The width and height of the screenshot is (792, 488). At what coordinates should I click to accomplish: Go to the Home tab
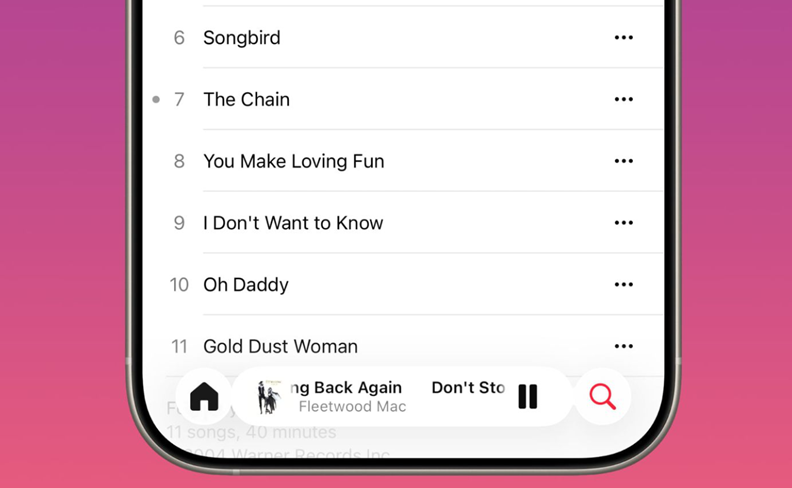[204, 397]
